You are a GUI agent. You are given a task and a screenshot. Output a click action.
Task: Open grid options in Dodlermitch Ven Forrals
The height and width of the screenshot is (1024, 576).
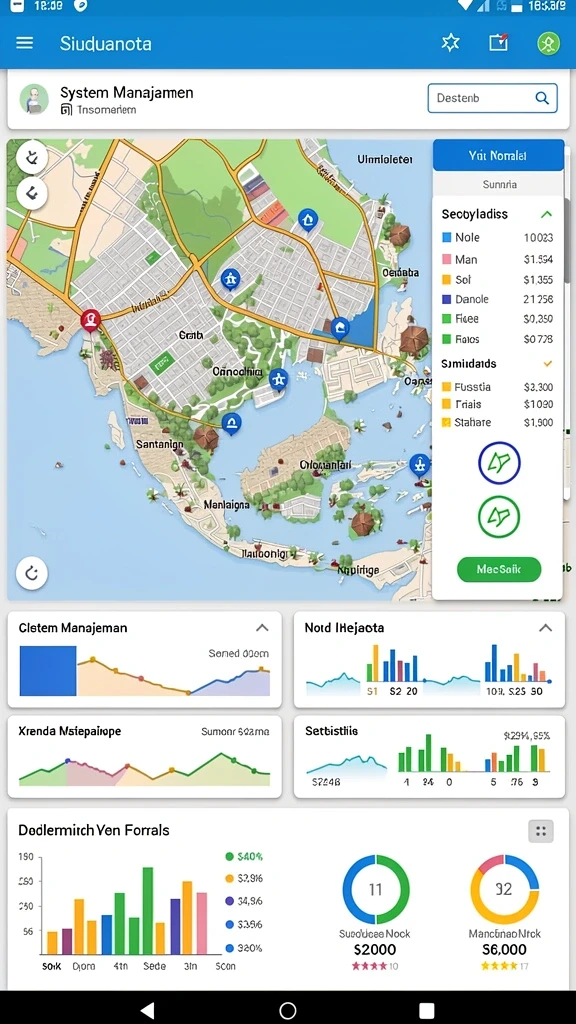coord(541,831)
